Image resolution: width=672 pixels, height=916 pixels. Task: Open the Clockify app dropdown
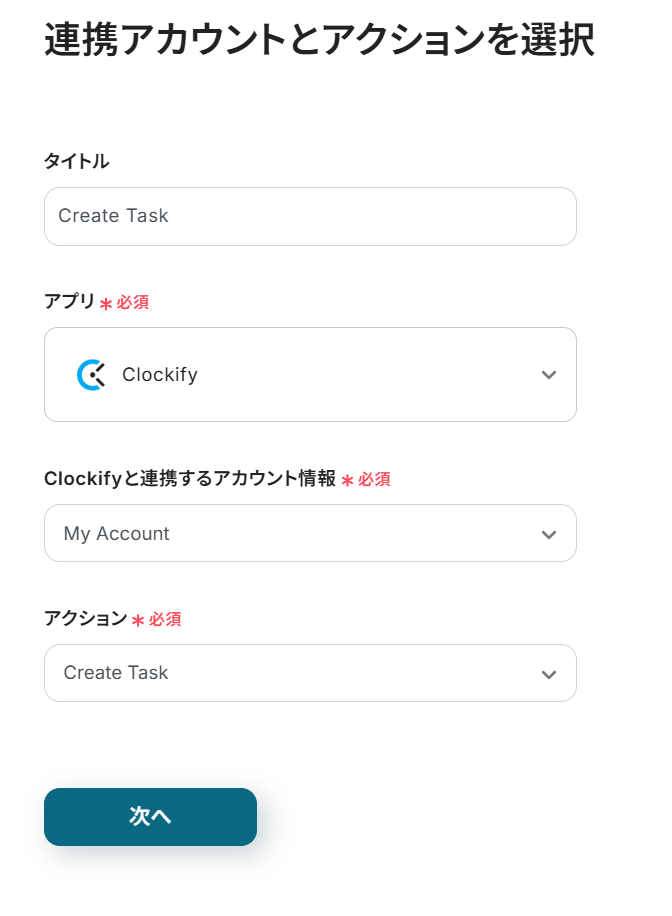[310, 375]
